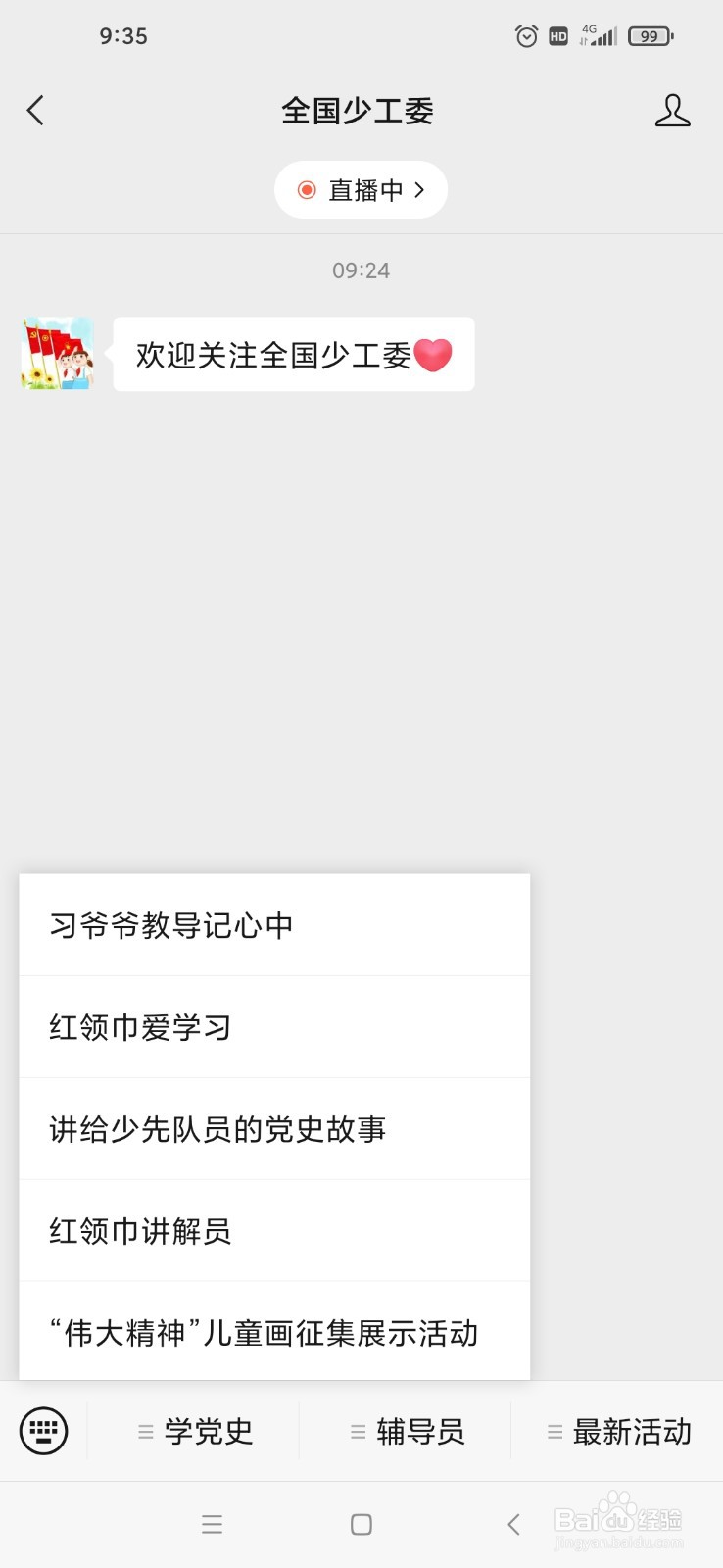The image size is (723, 1568).
Task: Open the live stream via 直播中 chevron
Action: point(361,189)
